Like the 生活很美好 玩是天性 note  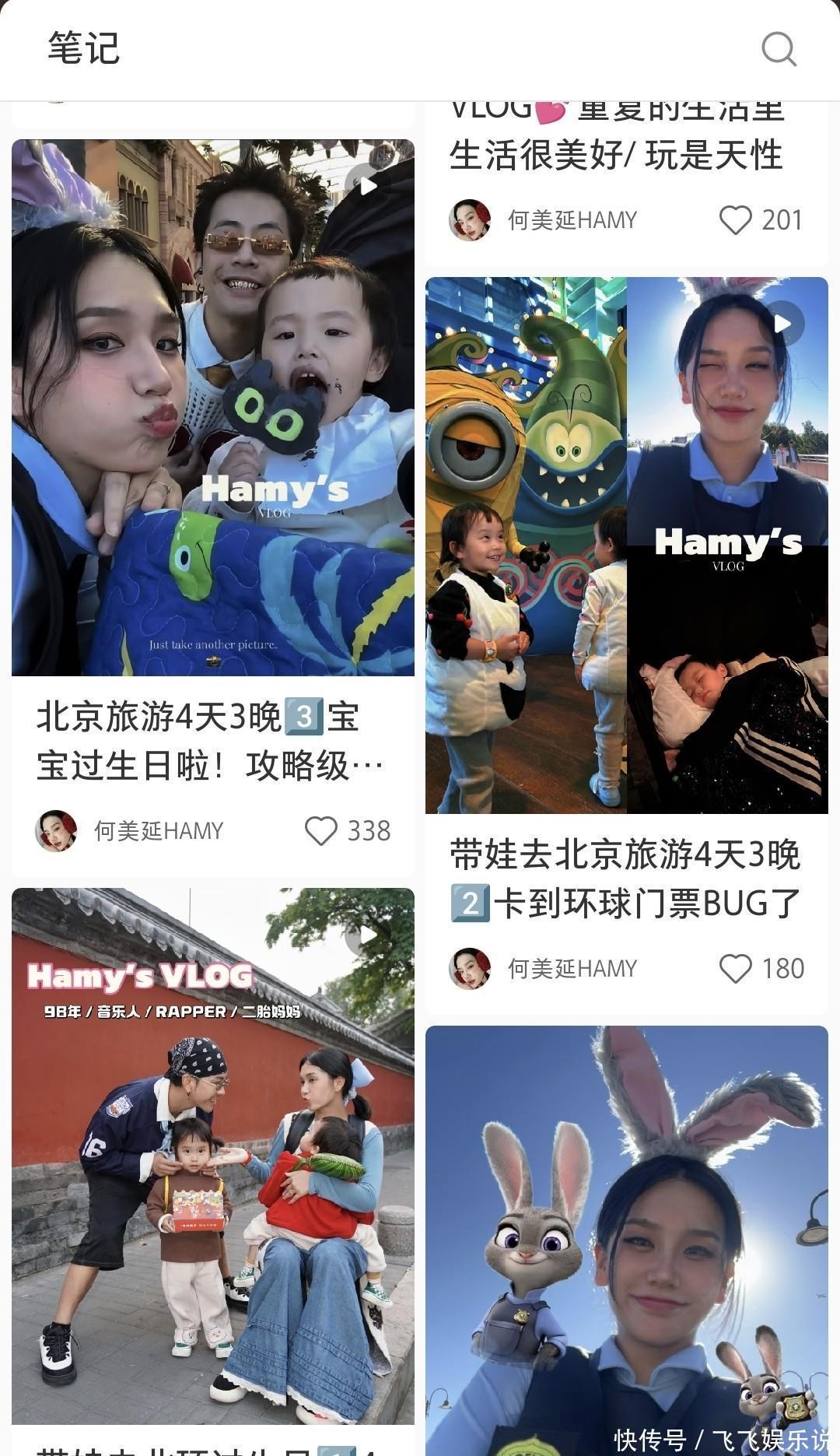pos(735,220)
